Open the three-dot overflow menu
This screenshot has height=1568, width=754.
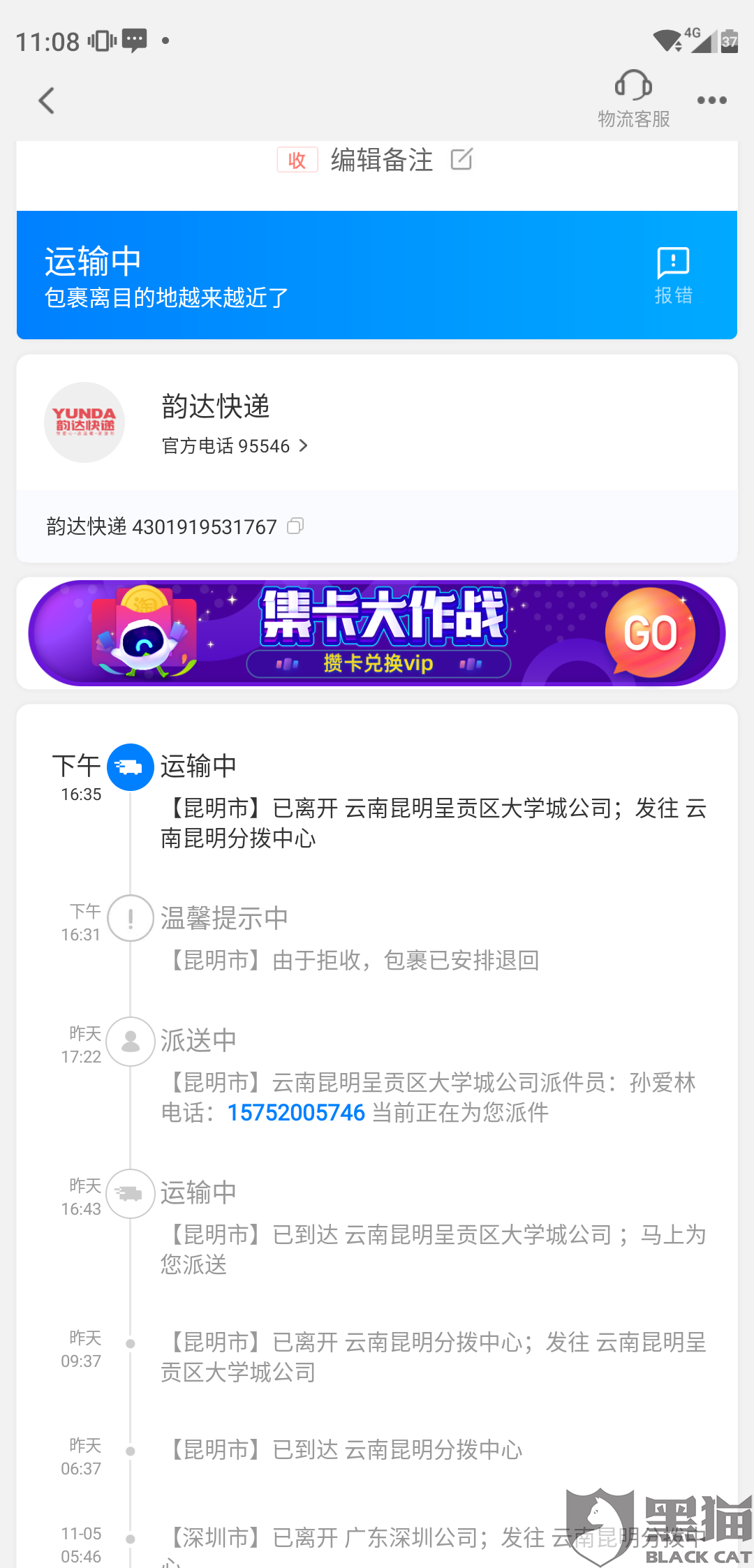pyautogui.click(x=711, y=101)
